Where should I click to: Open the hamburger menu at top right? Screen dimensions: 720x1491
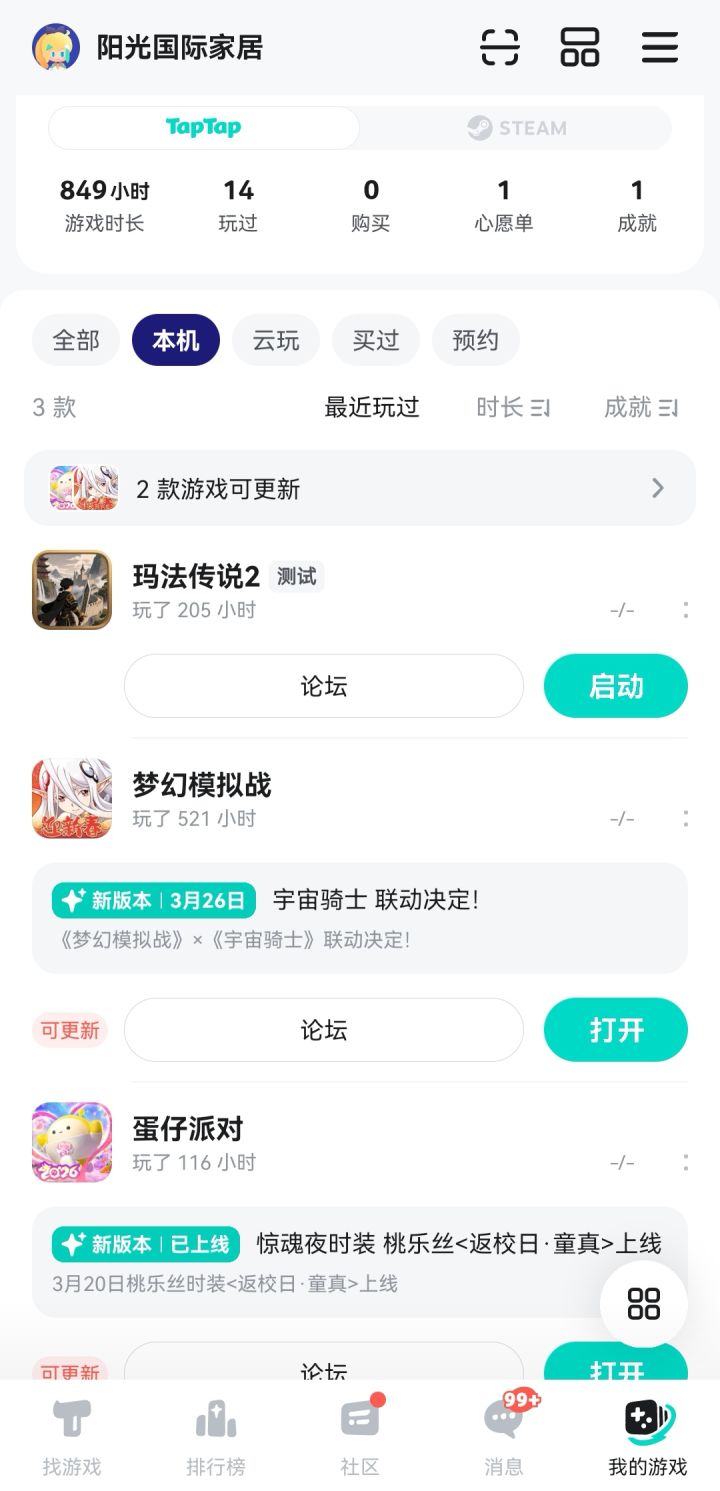coord(660,47)
